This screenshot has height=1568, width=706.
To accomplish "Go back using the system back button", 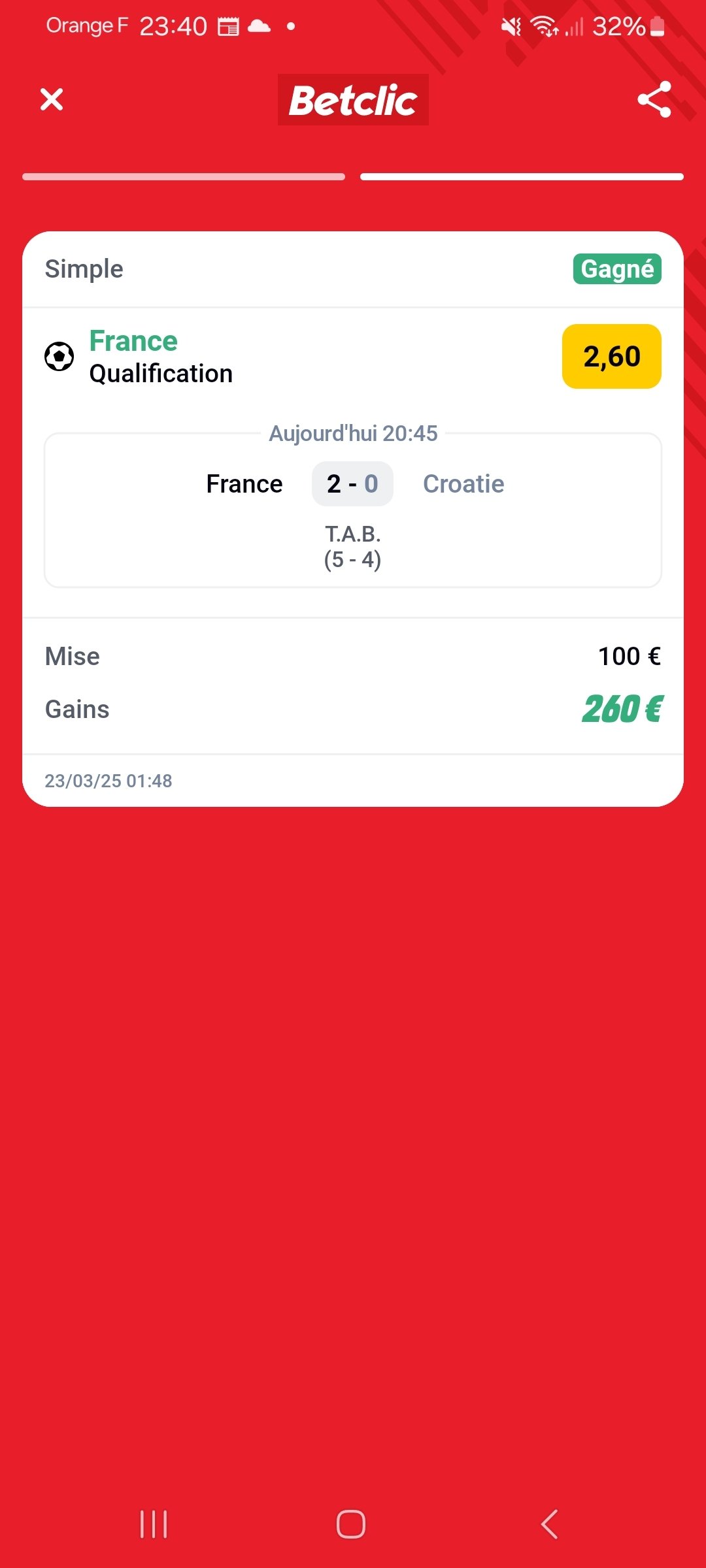I will pos(550,1524).
